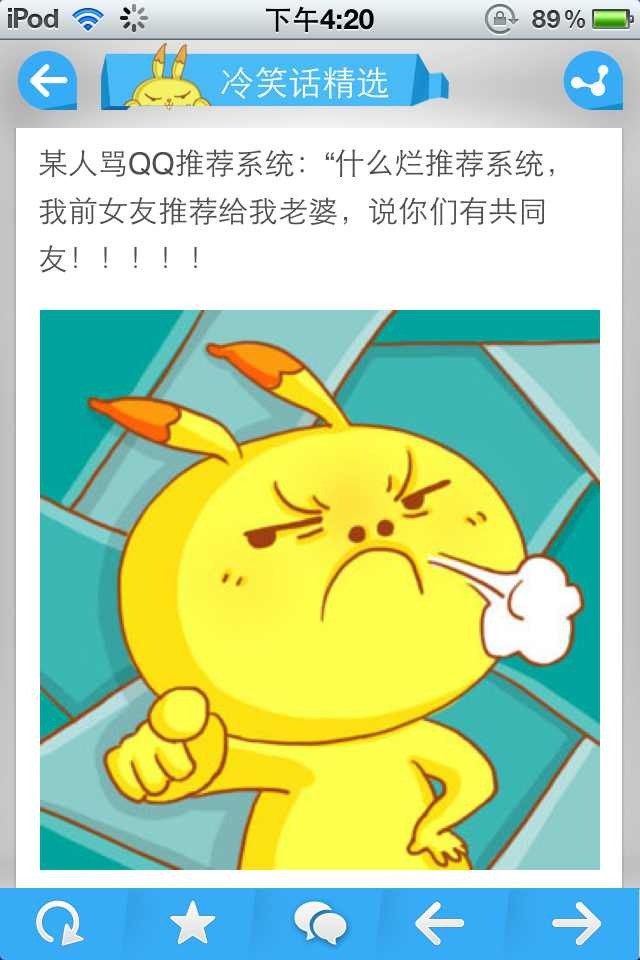Add this joke to favorites with the star
The height and width of the screenshot is (960, 640).
[192, 924]
